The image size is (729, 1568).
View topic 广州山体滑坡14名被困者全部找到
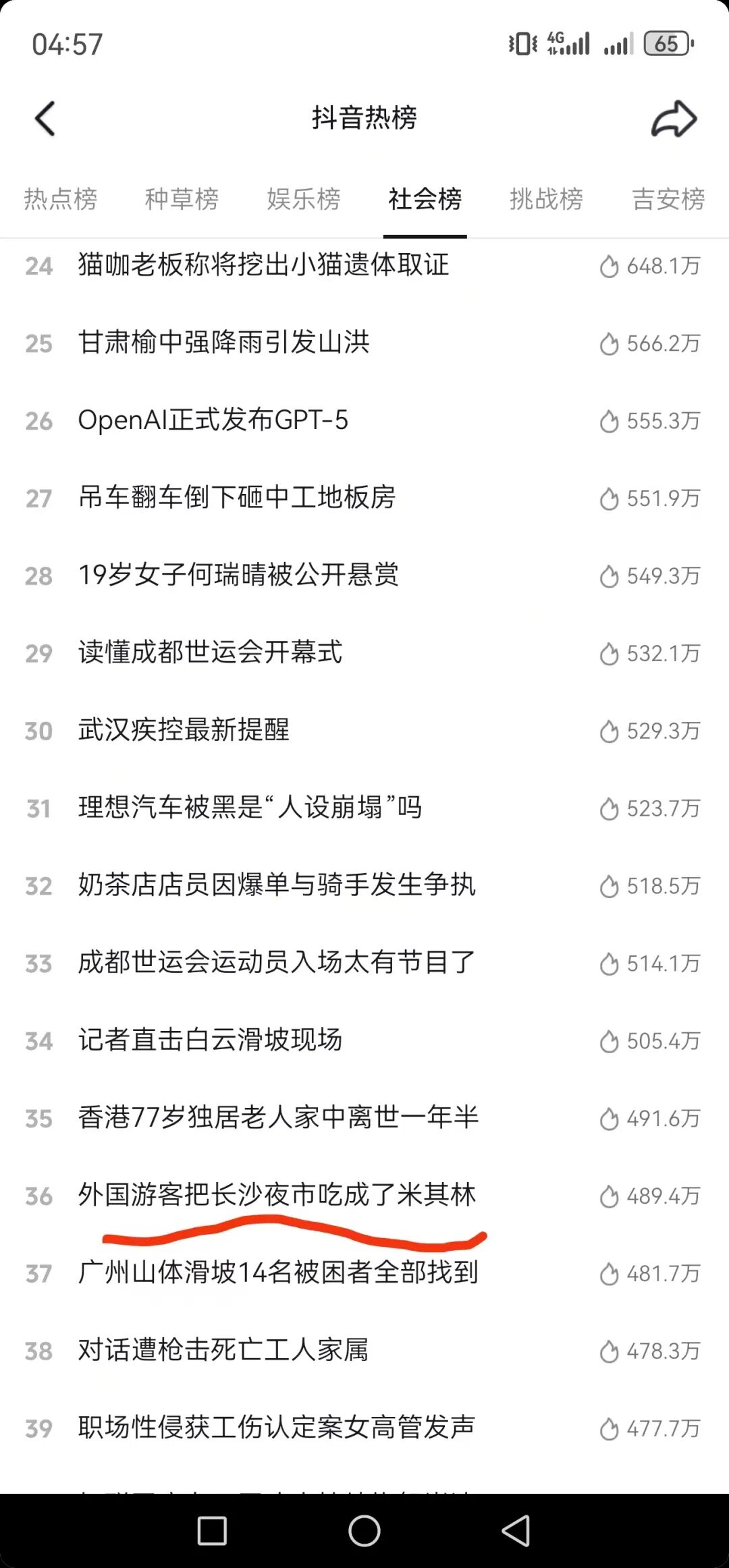[x=364, y=1273]
